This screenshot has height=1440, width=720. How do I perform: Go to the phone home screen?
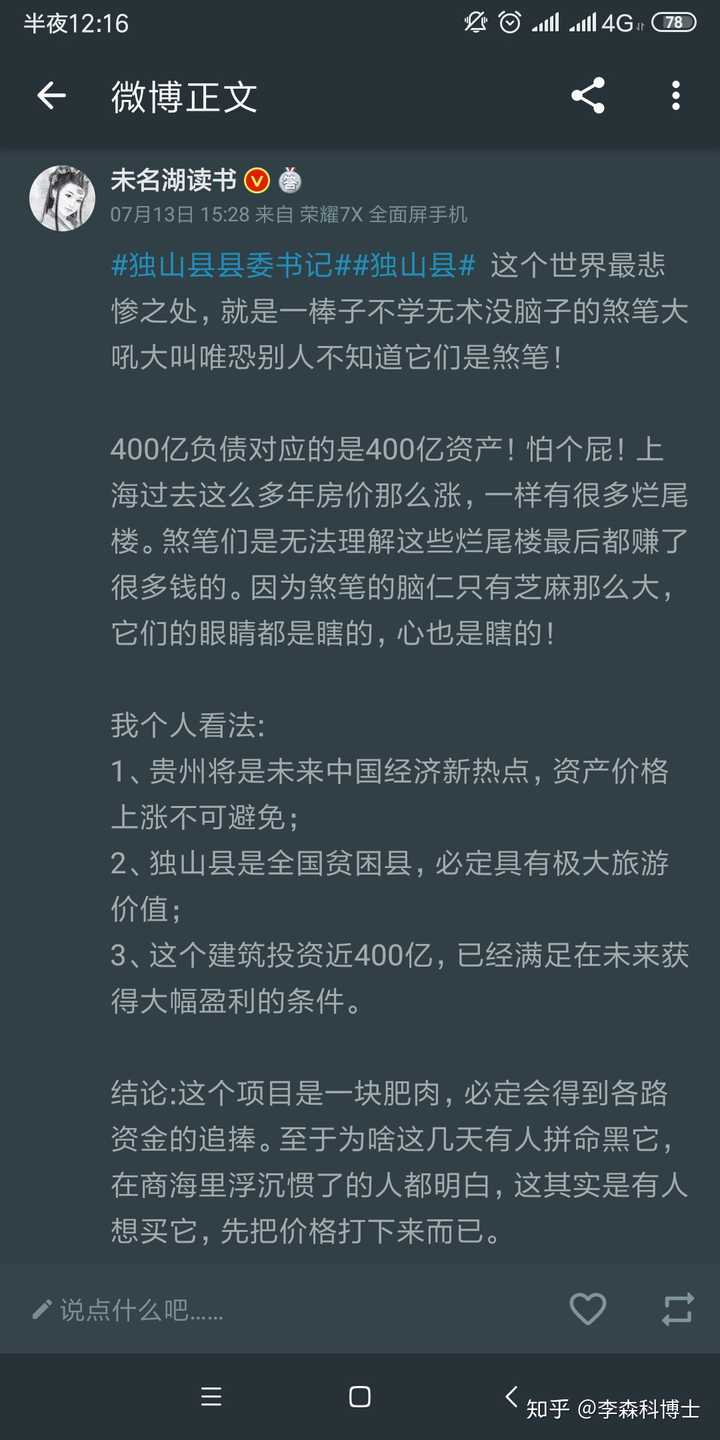click(360, 1397)
